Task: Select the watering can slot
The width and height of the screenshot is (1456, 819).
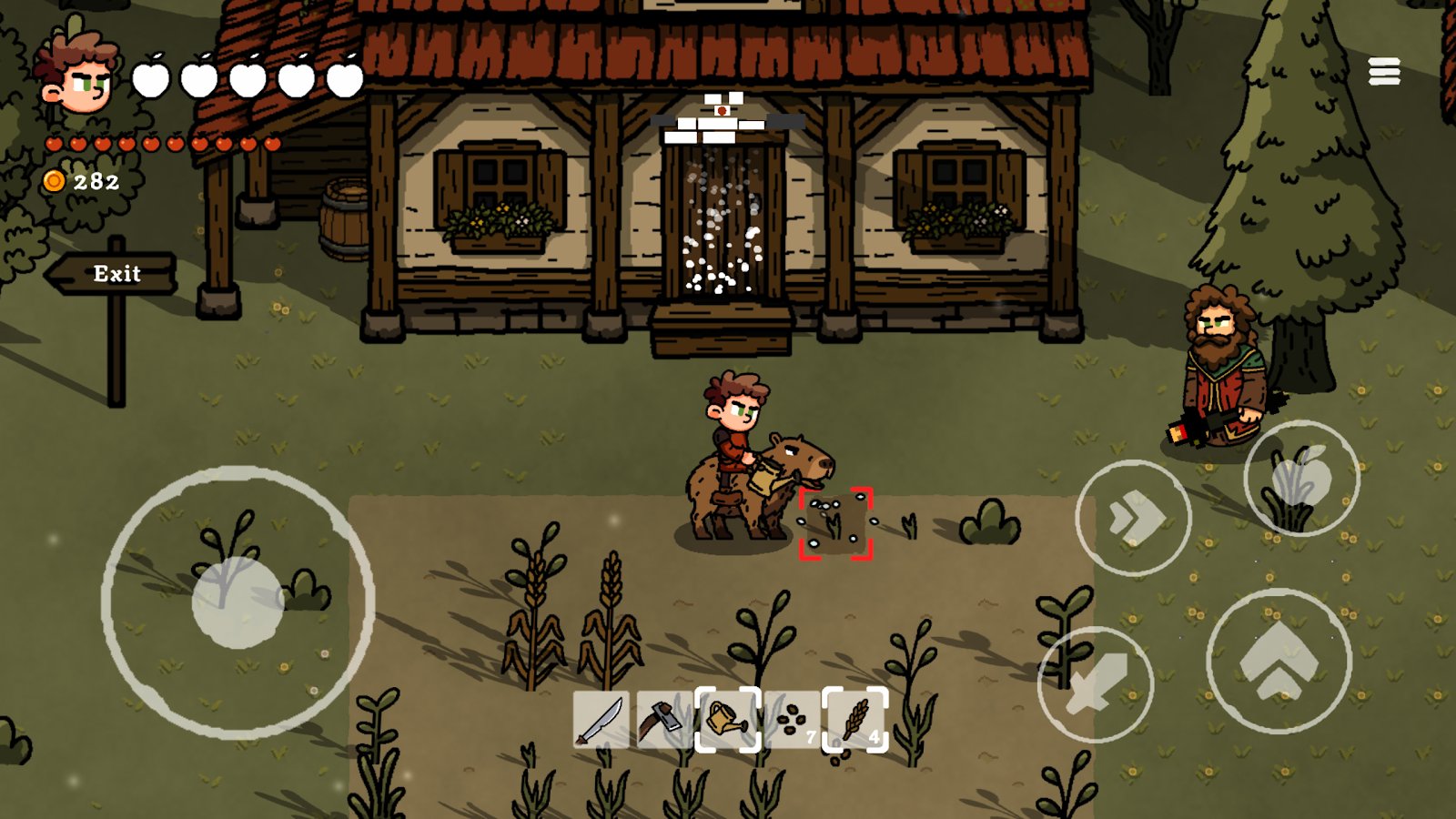Action: pyautogui.click(x=728, y=719)
